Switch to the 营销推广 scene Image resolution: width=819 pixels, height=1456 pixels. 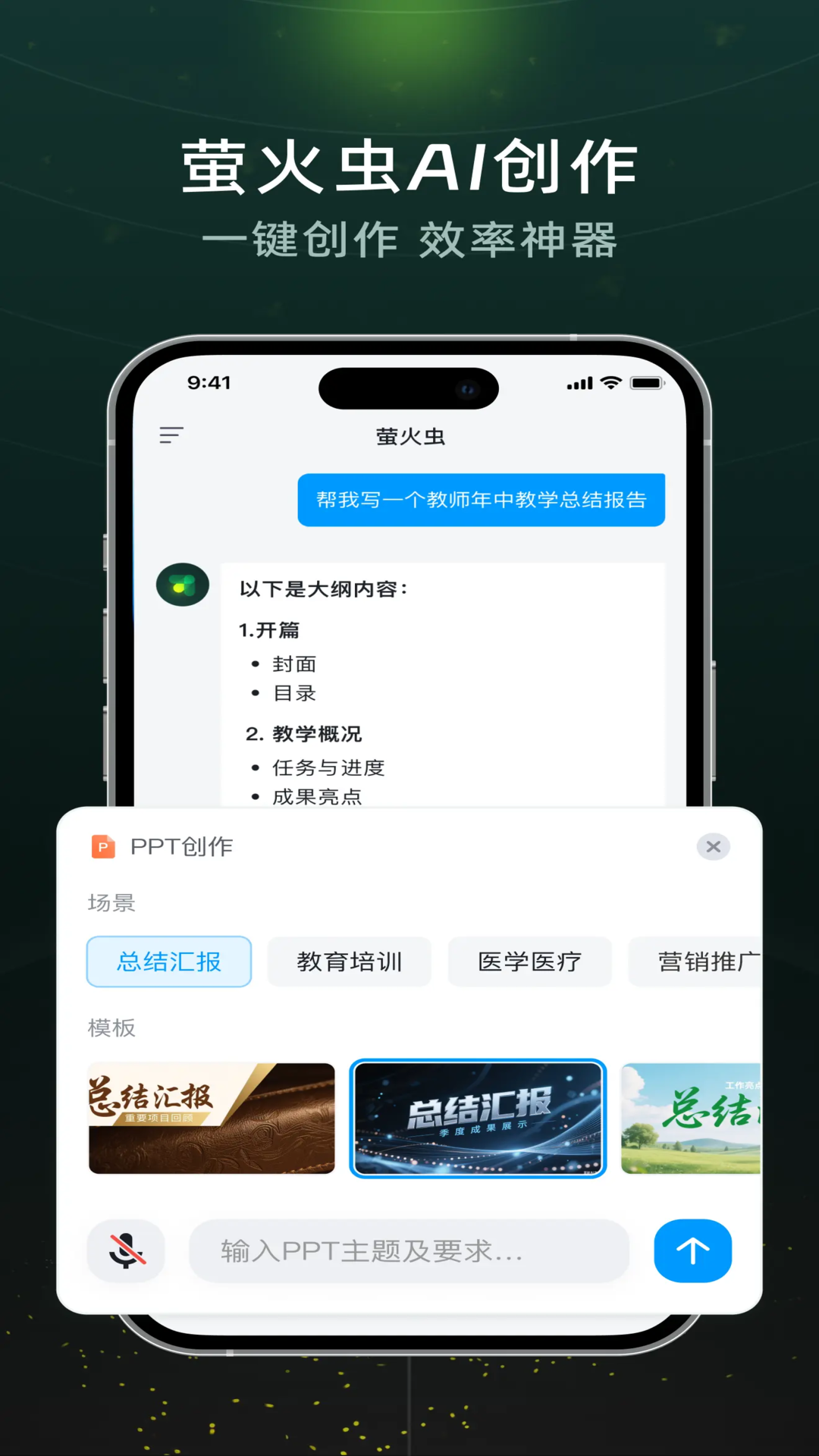point(701,961)
